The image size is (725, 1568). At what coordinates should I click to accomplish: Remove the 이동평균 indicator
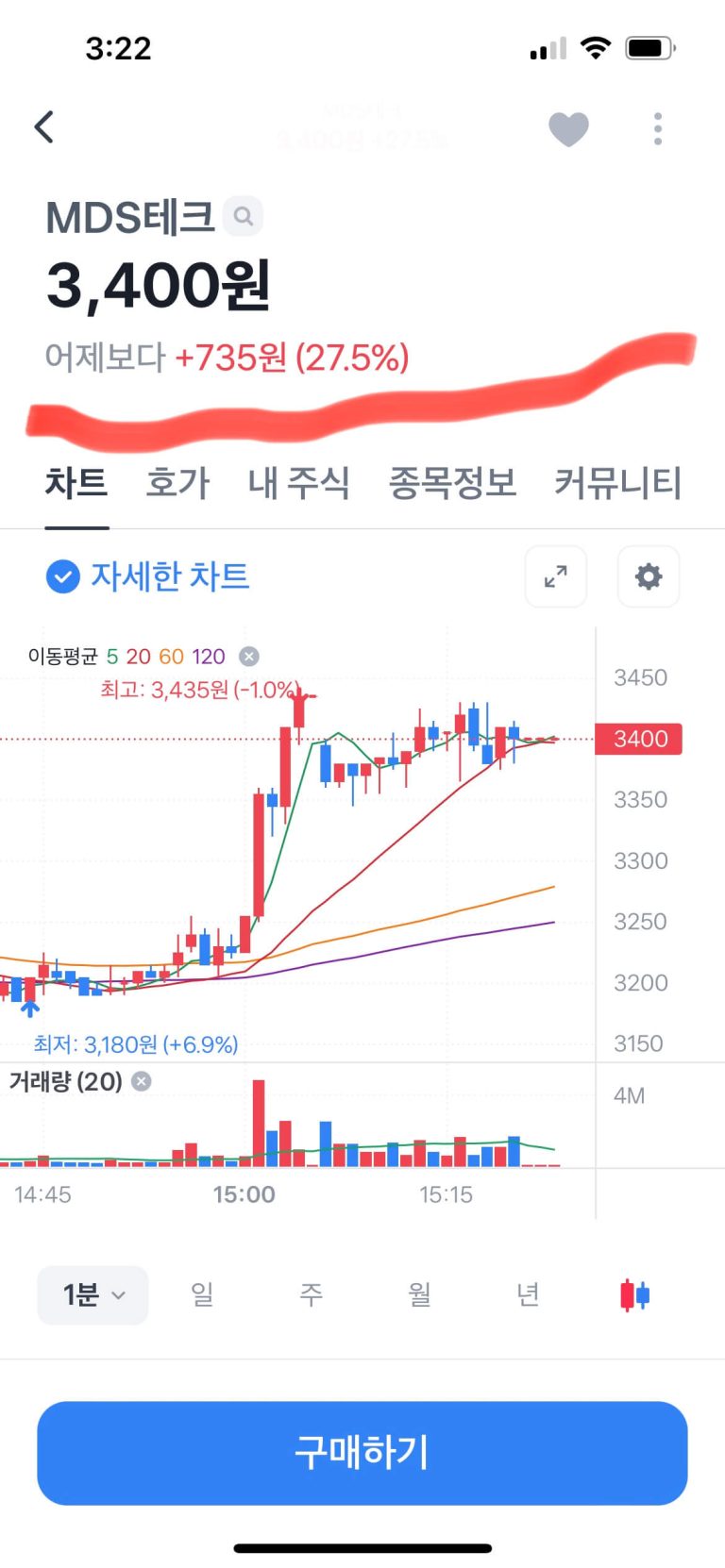[x=248, y=657]
